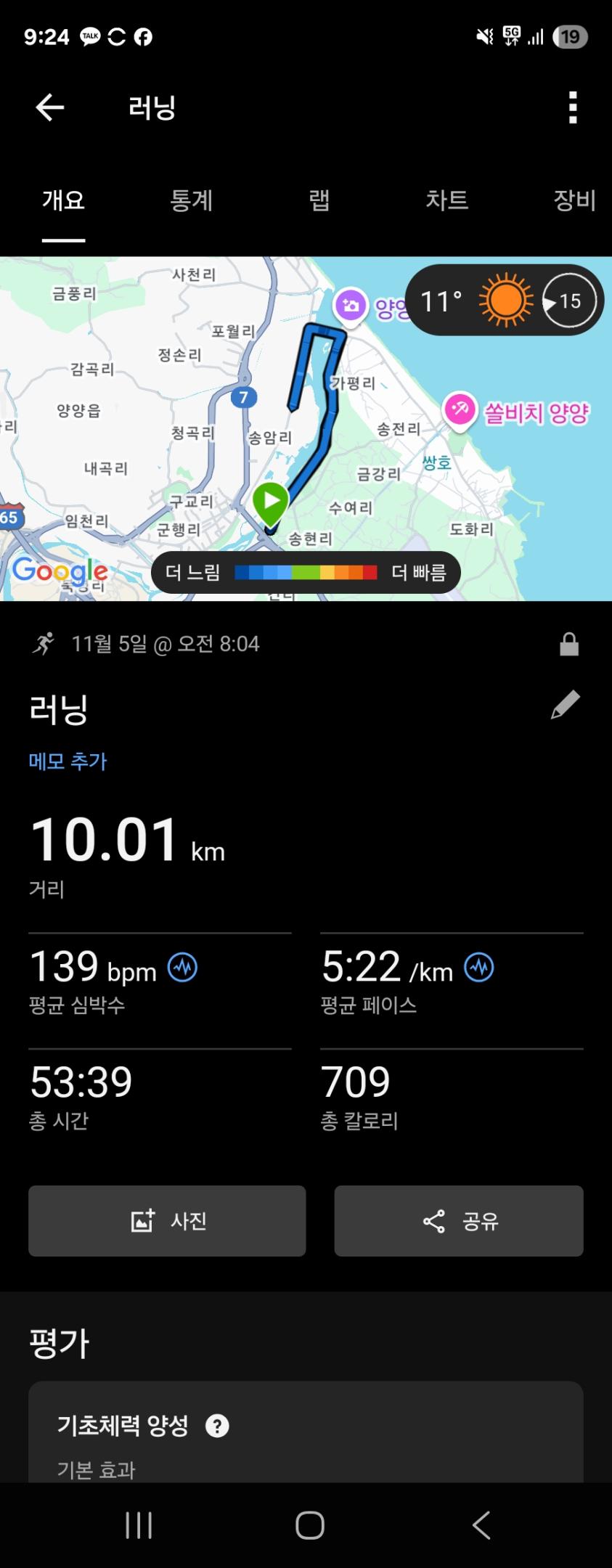612x1568 pixels.
Task: Open the 사진 photo attachment button
Action: (167, 1221)
